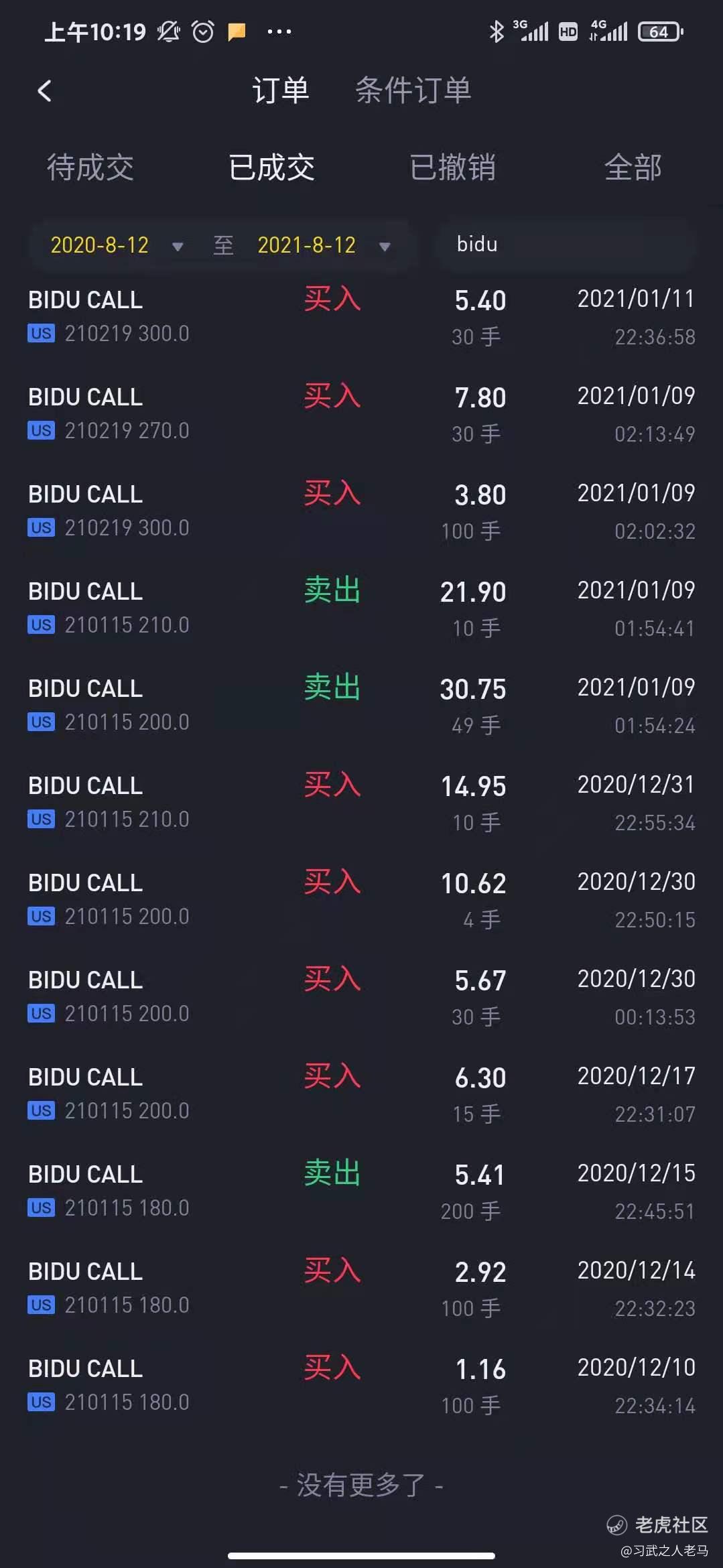
Task: Open the sell order at 5.41 for 200 手
Action: click(x=362, y=1191)
